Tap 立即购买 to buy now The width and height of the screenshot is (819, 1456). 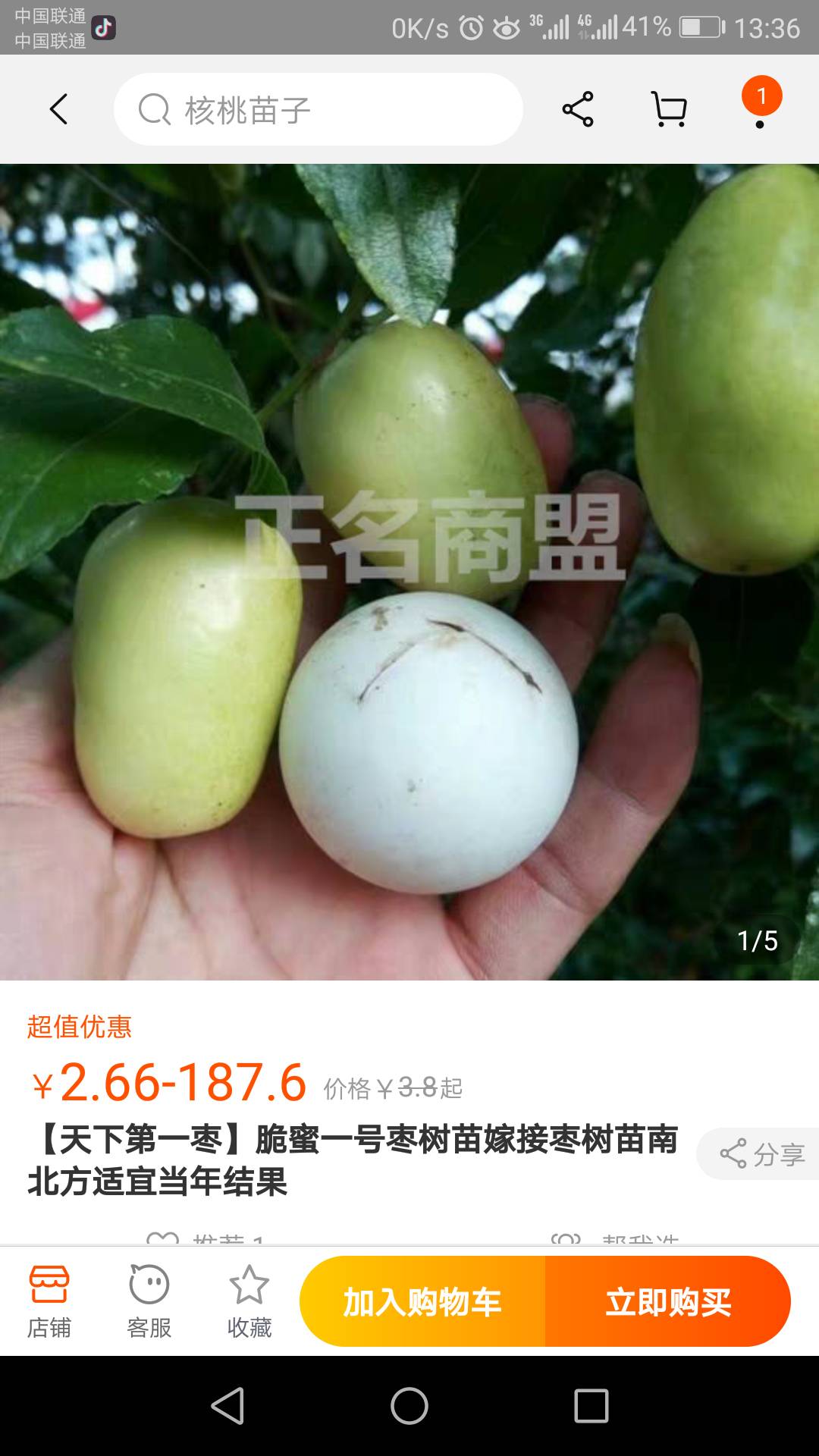click(668, 1301)
